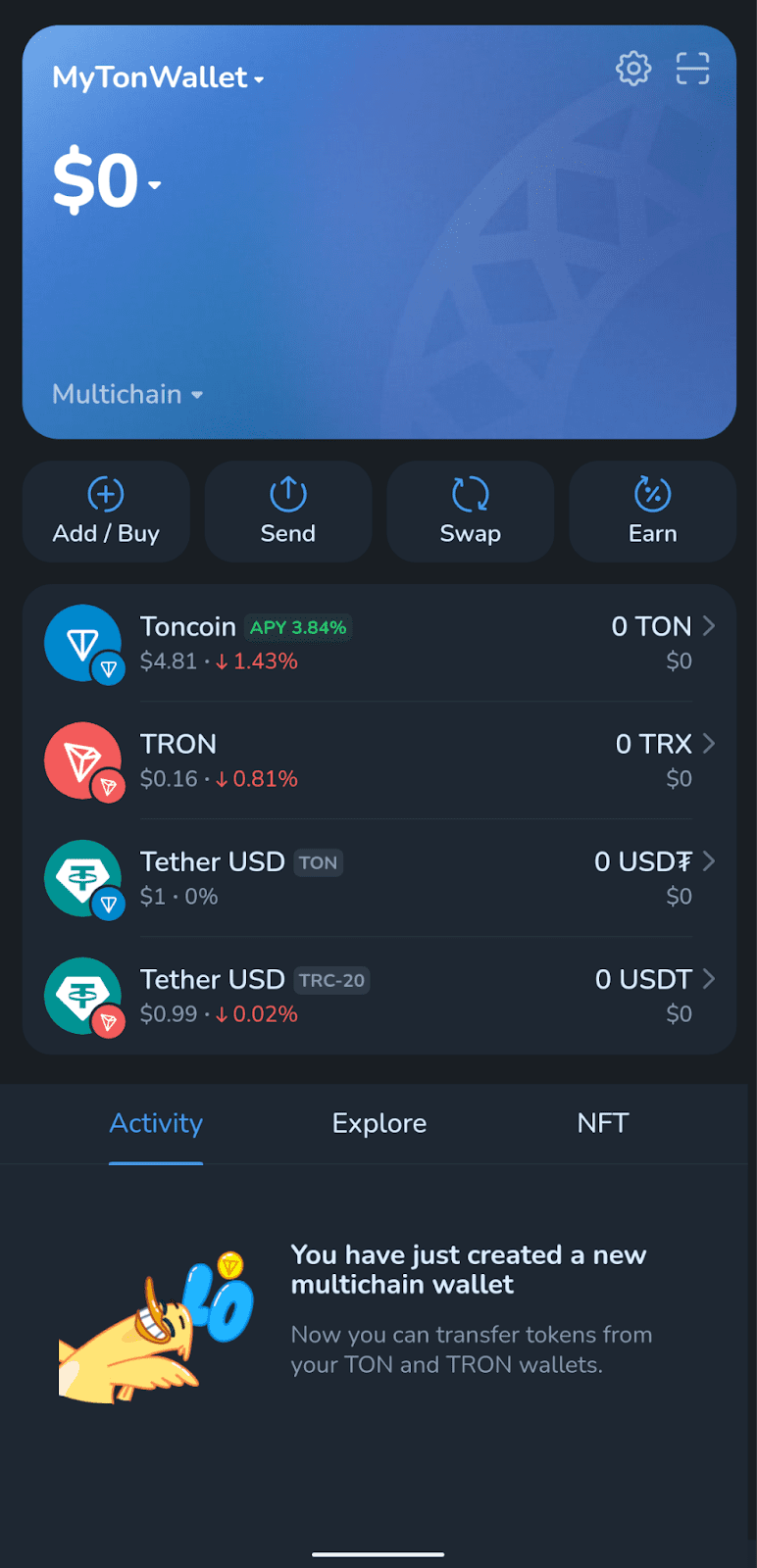Open the Toncoin token row

click(378, 644)
